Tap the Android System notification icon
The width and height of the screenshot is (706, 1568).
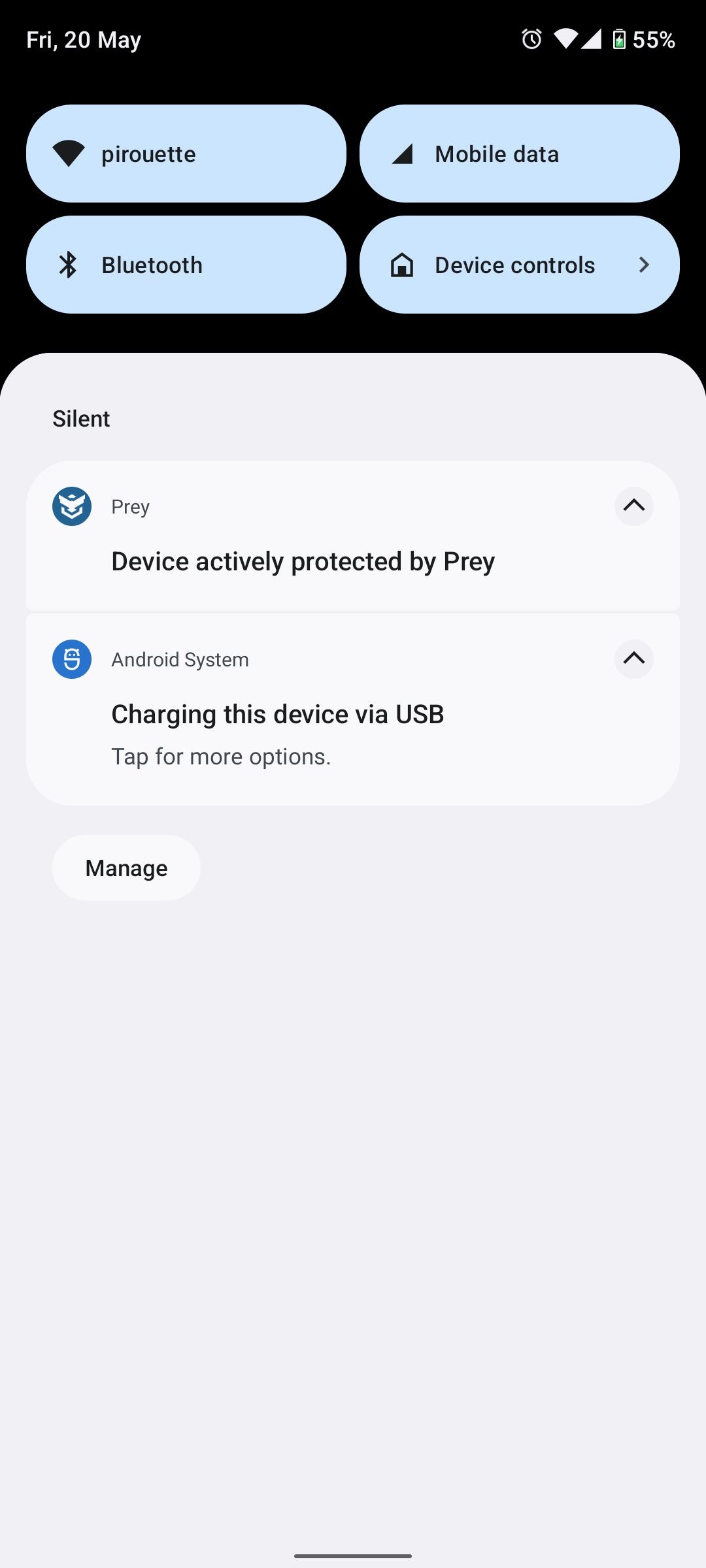click(71, 659)
